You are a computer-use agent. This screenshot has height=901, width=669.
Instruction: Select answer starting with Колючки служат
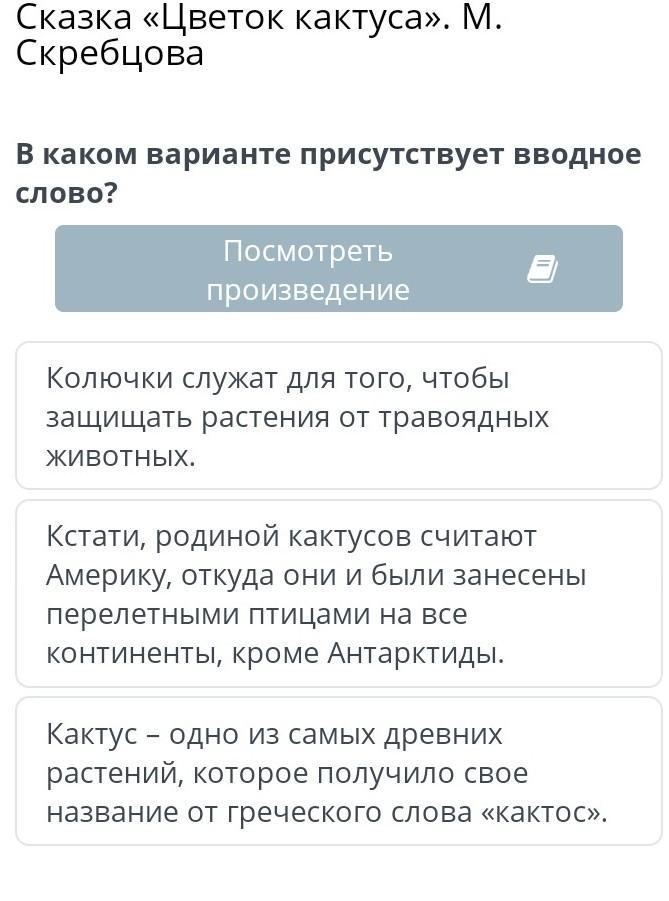pos(338,417)
